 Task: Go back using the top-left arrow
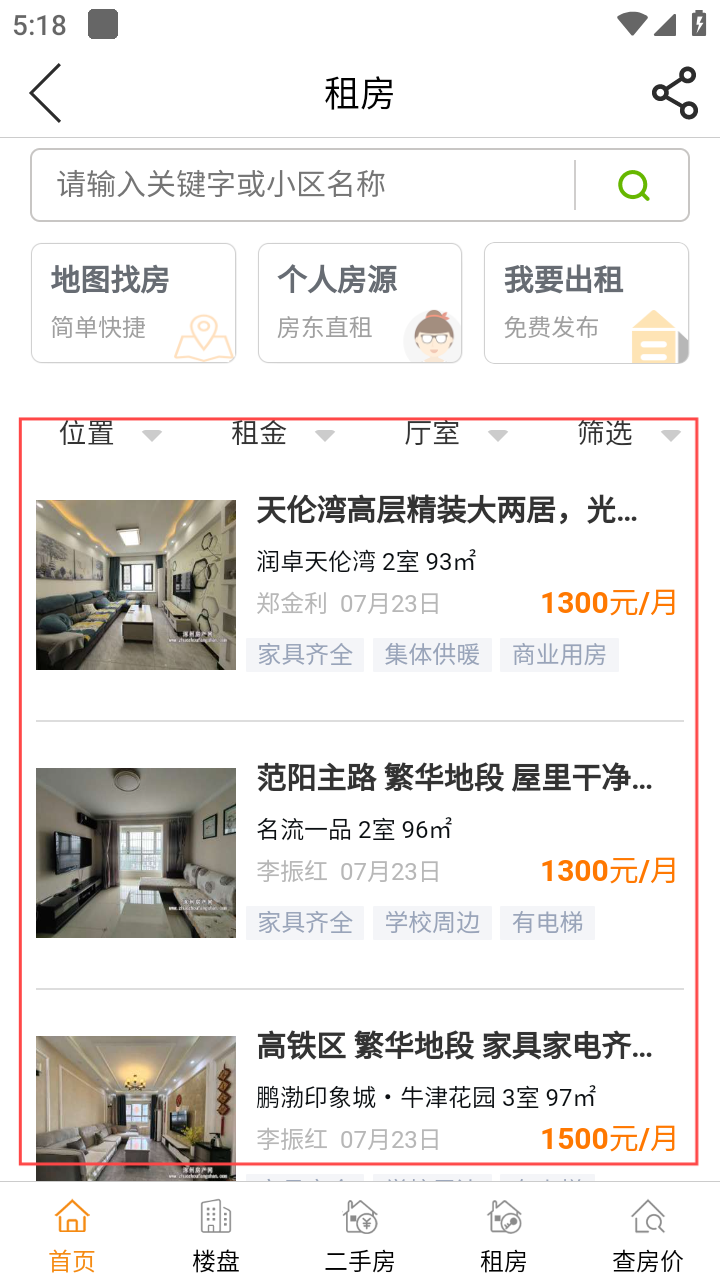(46, 93)
